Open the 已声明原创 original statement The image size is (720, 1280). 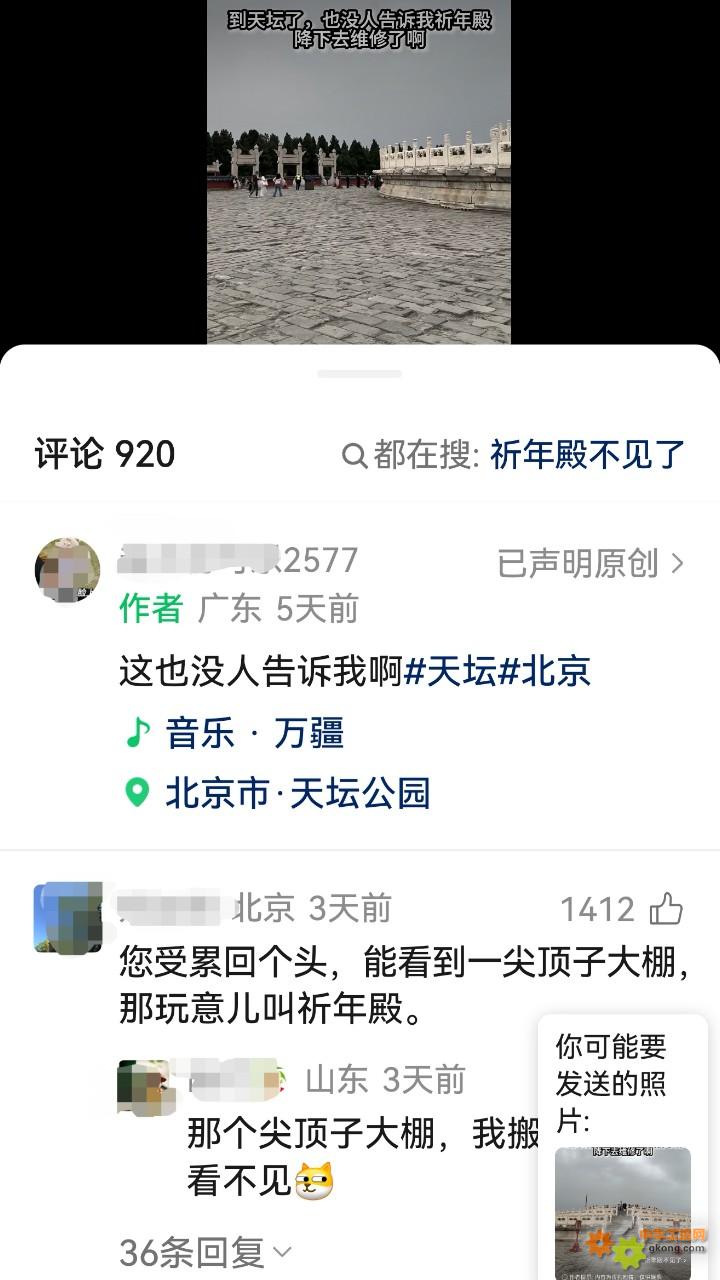pyautogui.click(x=590, y=564)
